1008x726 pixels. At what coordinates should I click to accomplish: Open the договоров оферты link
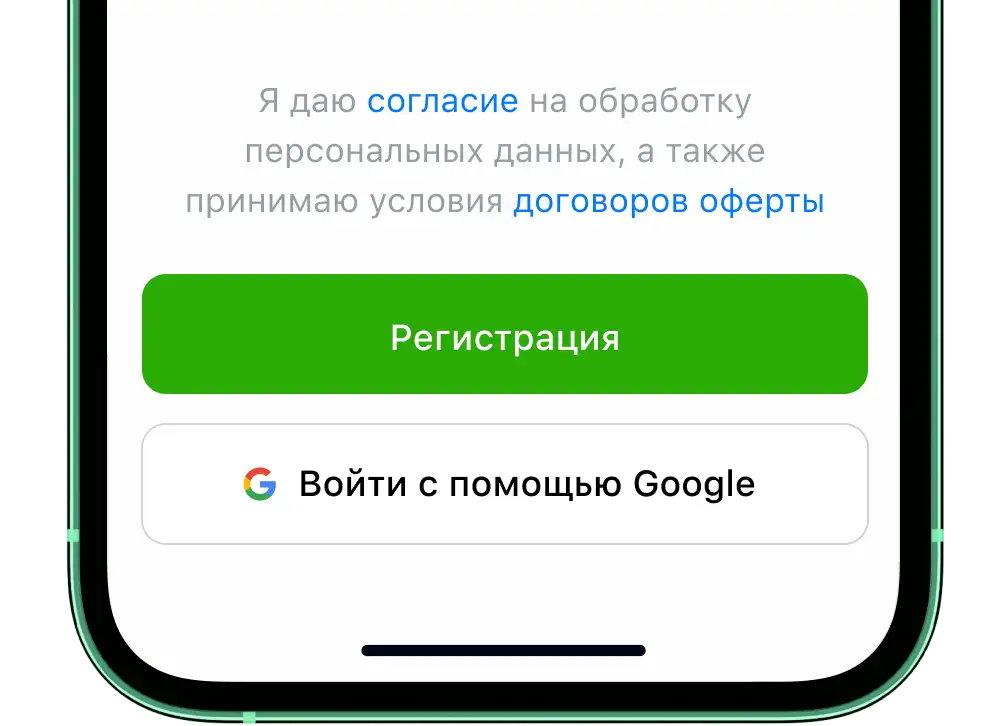click(668, 202)
